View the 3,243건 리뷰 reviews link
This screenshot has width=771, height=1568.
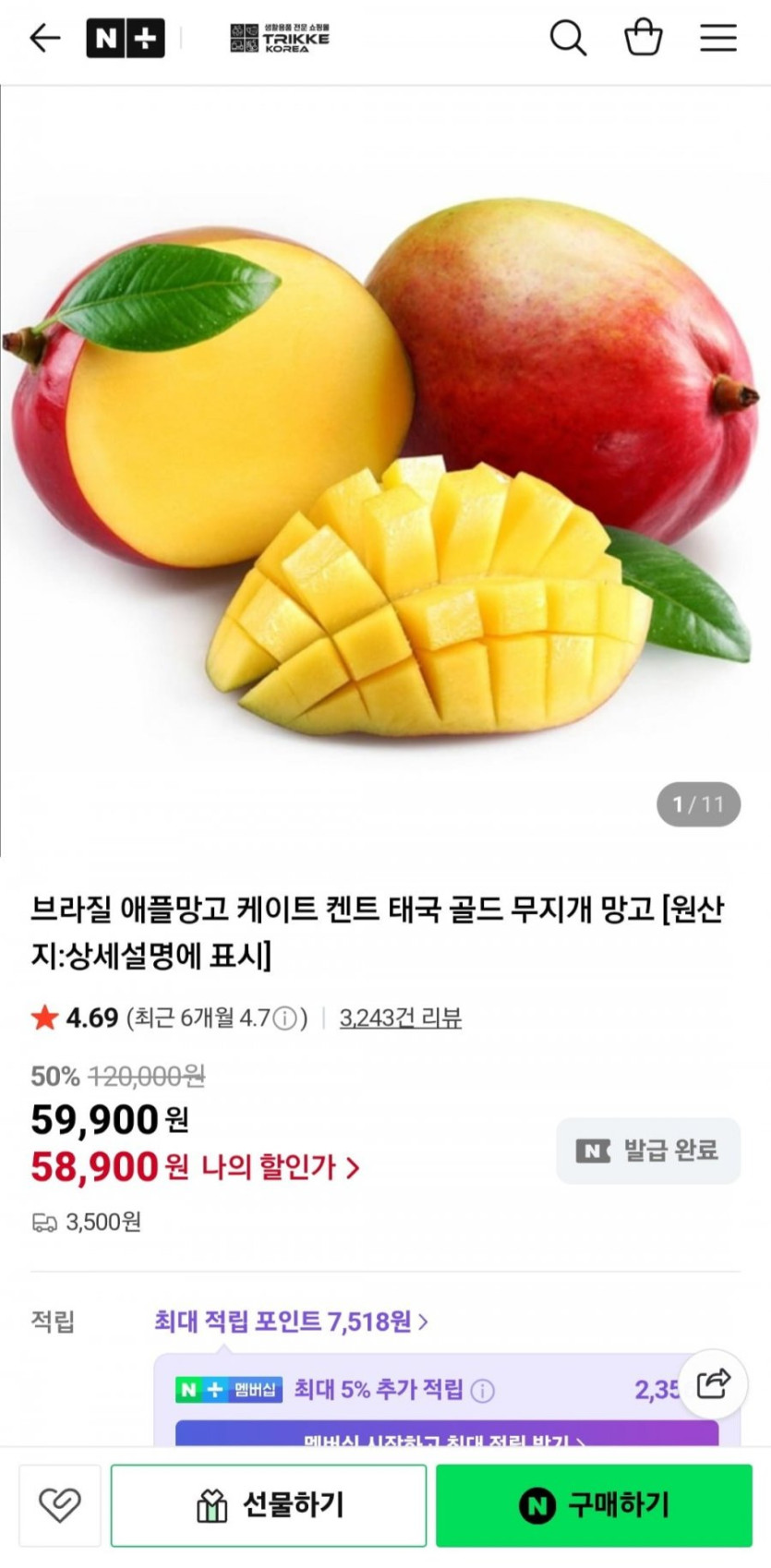click(x=400, y=1018)
